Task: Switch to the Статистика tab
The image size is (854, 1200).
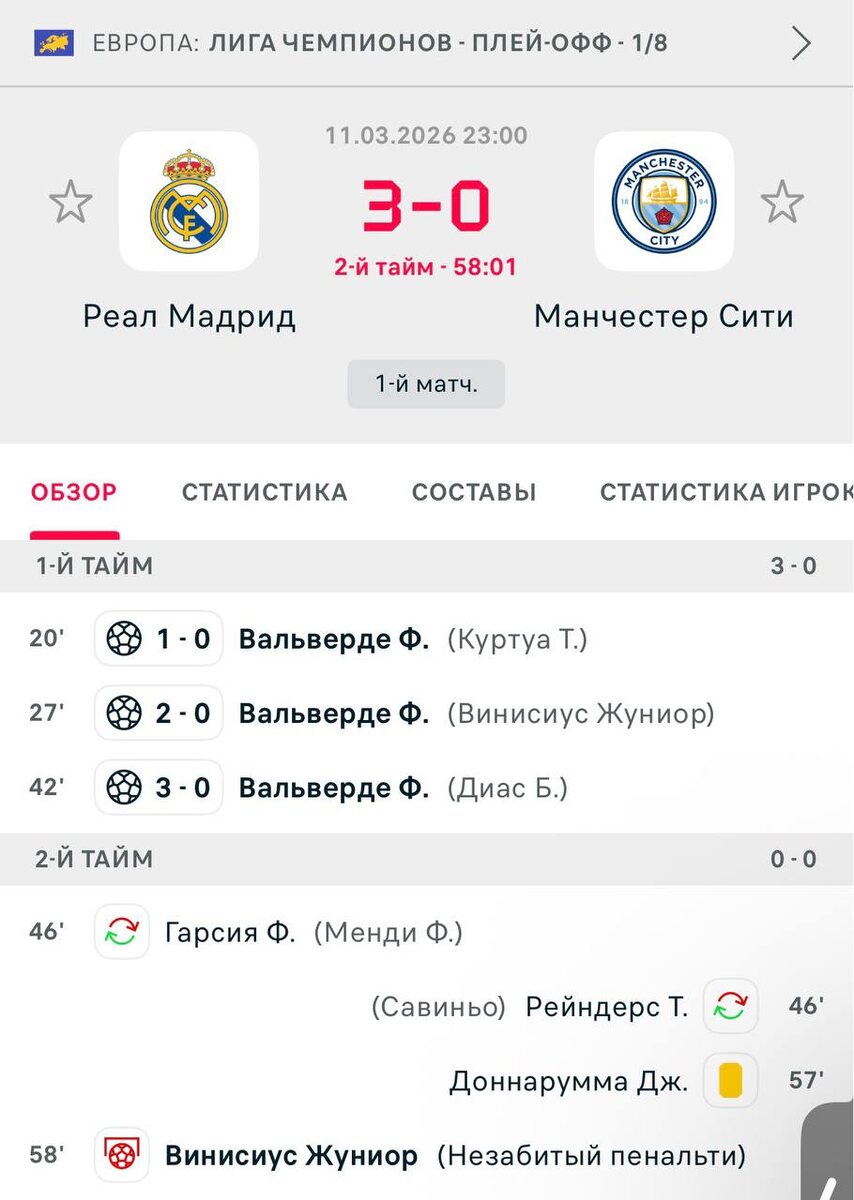Action: point(264,492)
